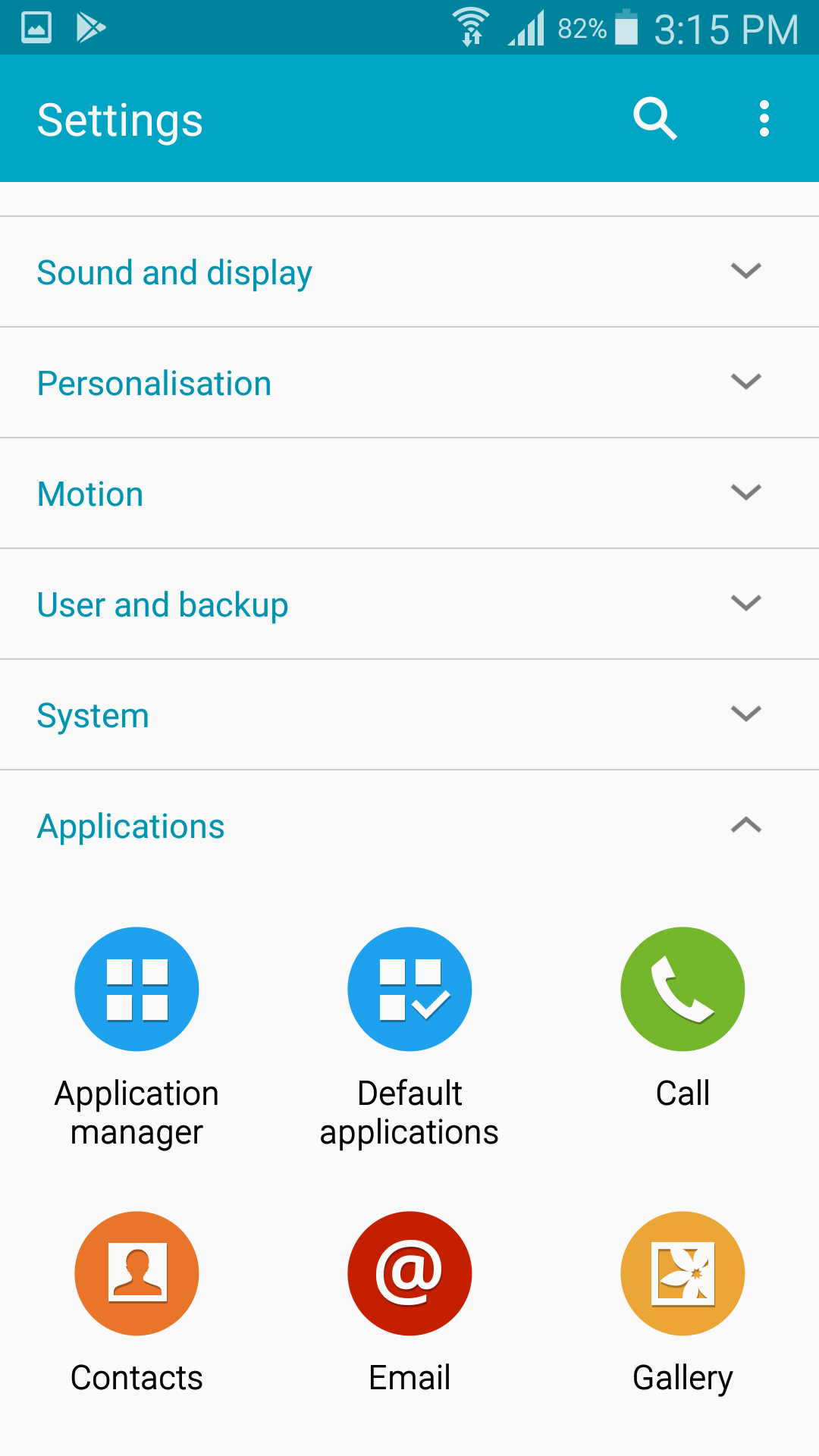819x1456 pixels.
Task: Open Gallery settings
Action: (682, 1304)
